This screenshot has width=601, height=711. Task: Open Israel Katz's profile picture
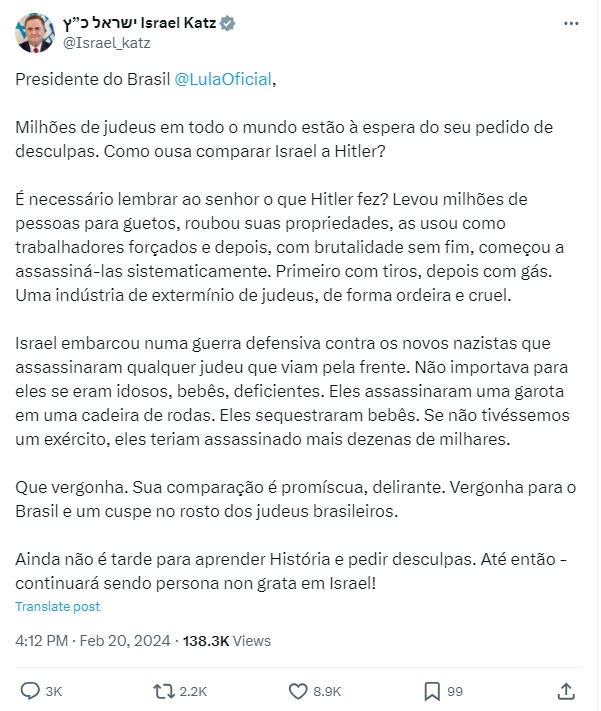[34, 32]
